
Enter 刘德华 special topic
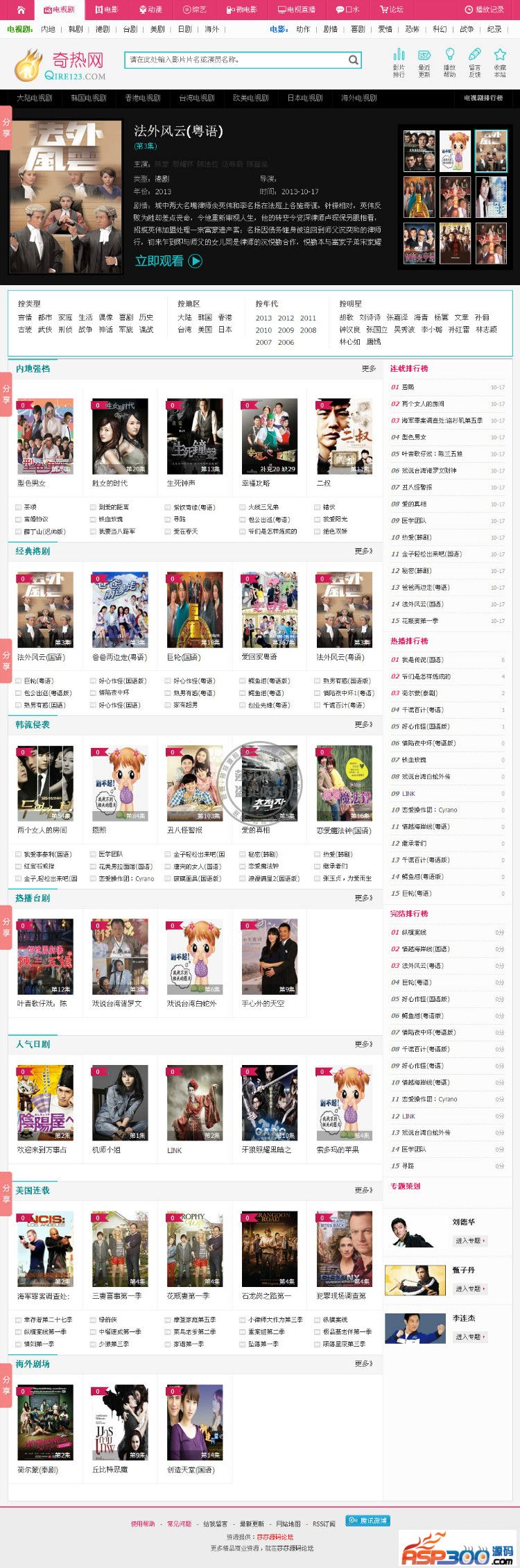click(471, 1241)
